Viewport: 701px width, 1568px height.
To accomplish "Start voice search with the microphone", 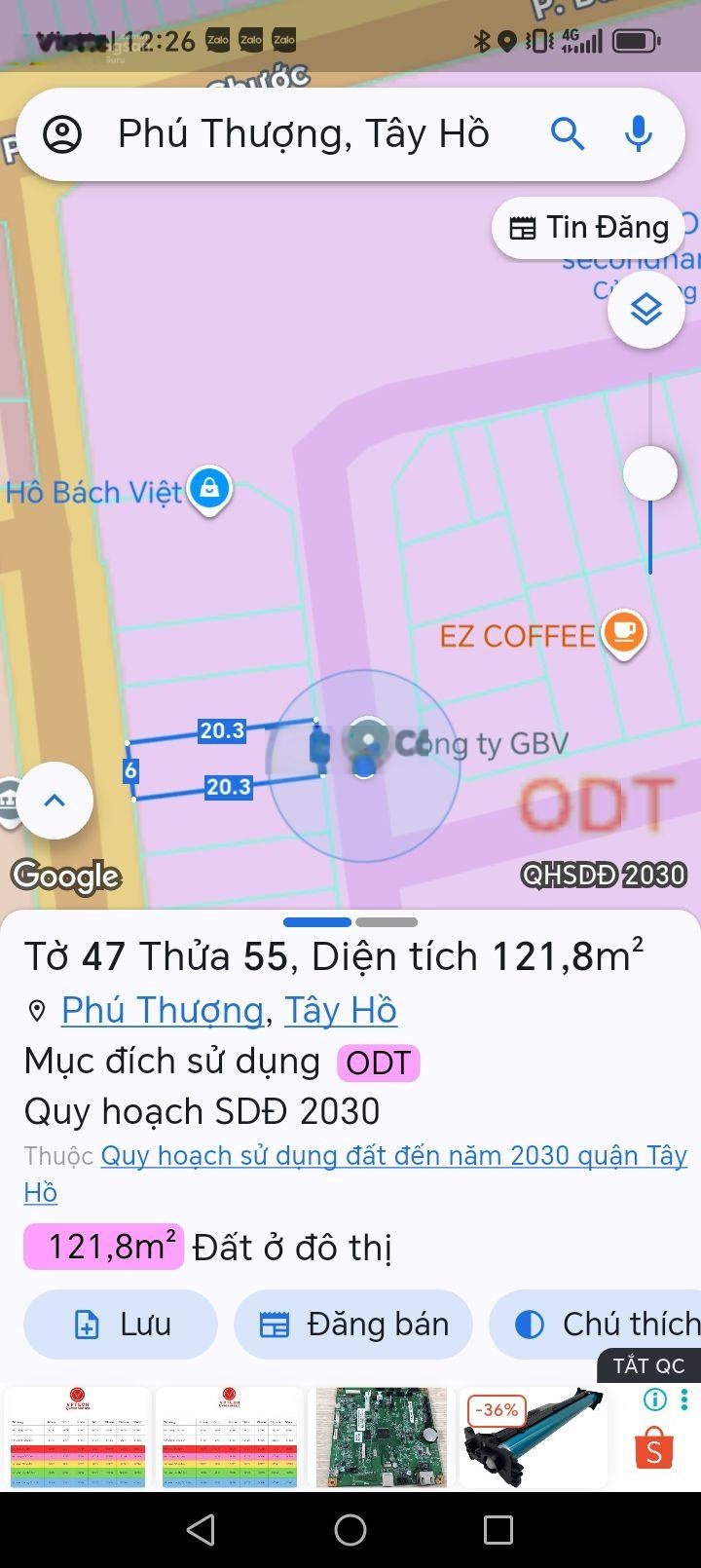I will (639, 133).
